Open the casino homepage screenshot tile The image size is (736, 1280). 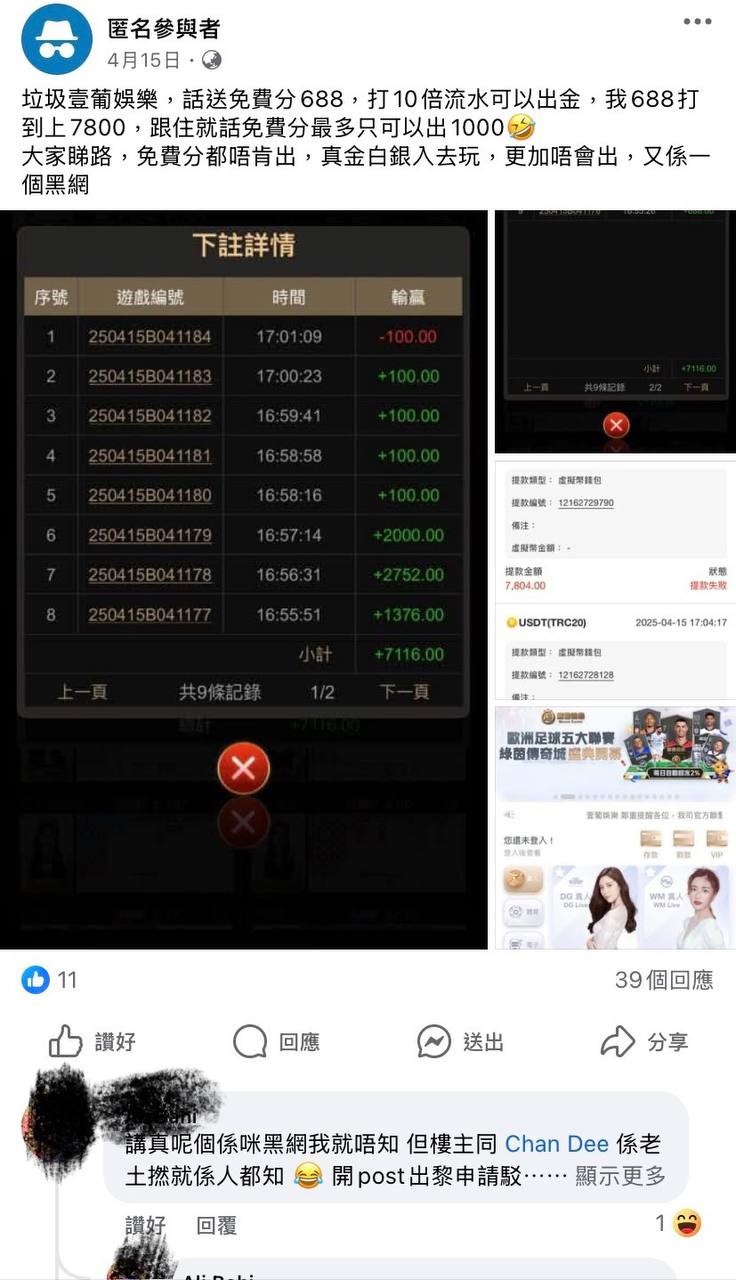pyautogui.click(x=615, y=828)
